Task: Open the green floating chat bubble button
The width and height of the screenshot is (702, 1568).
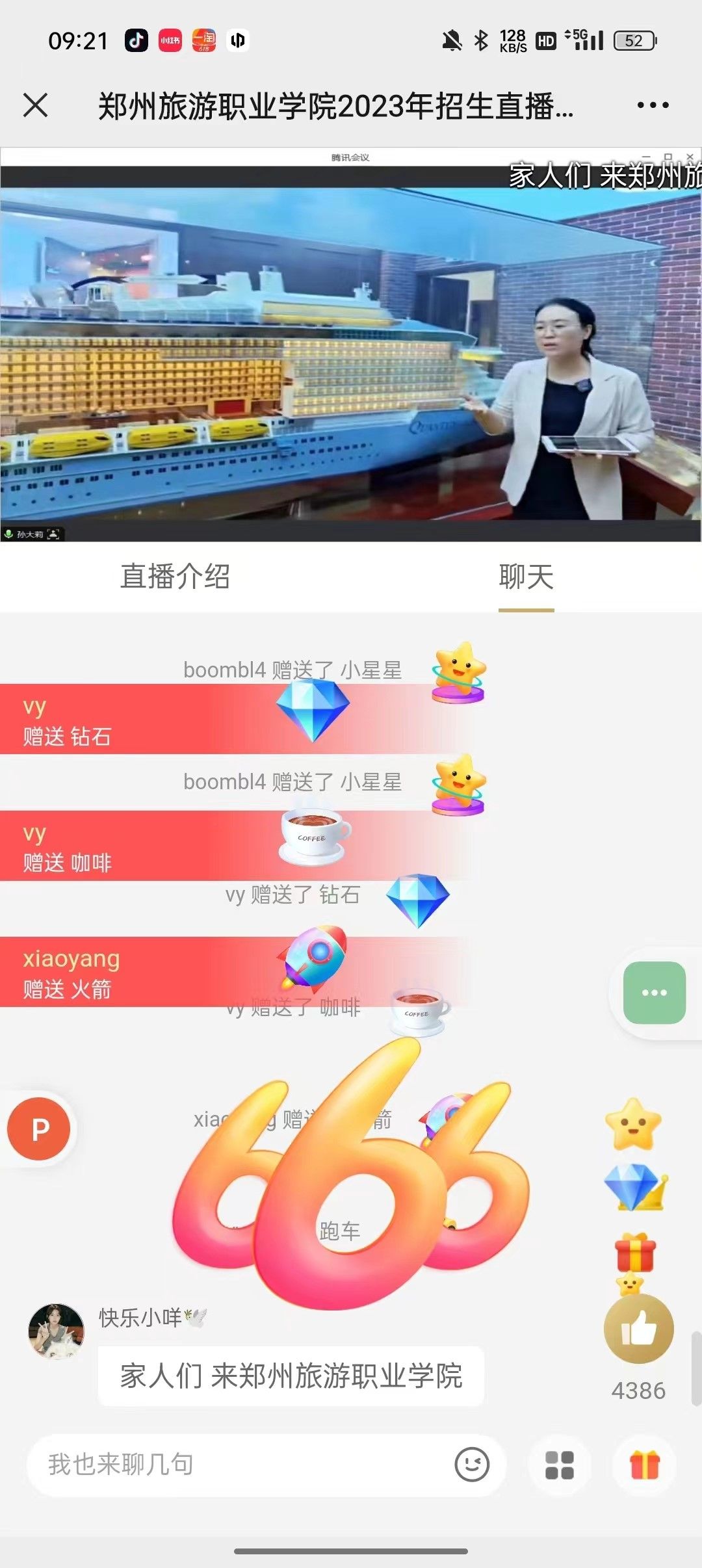Action: click(x=654, y=993)
